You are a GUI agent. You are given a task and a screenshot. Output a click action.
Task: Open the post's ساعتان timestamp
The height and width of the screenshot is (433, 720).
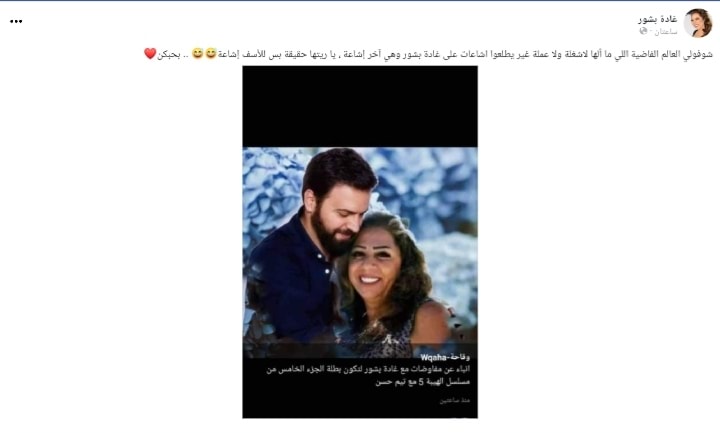point(664,31)
